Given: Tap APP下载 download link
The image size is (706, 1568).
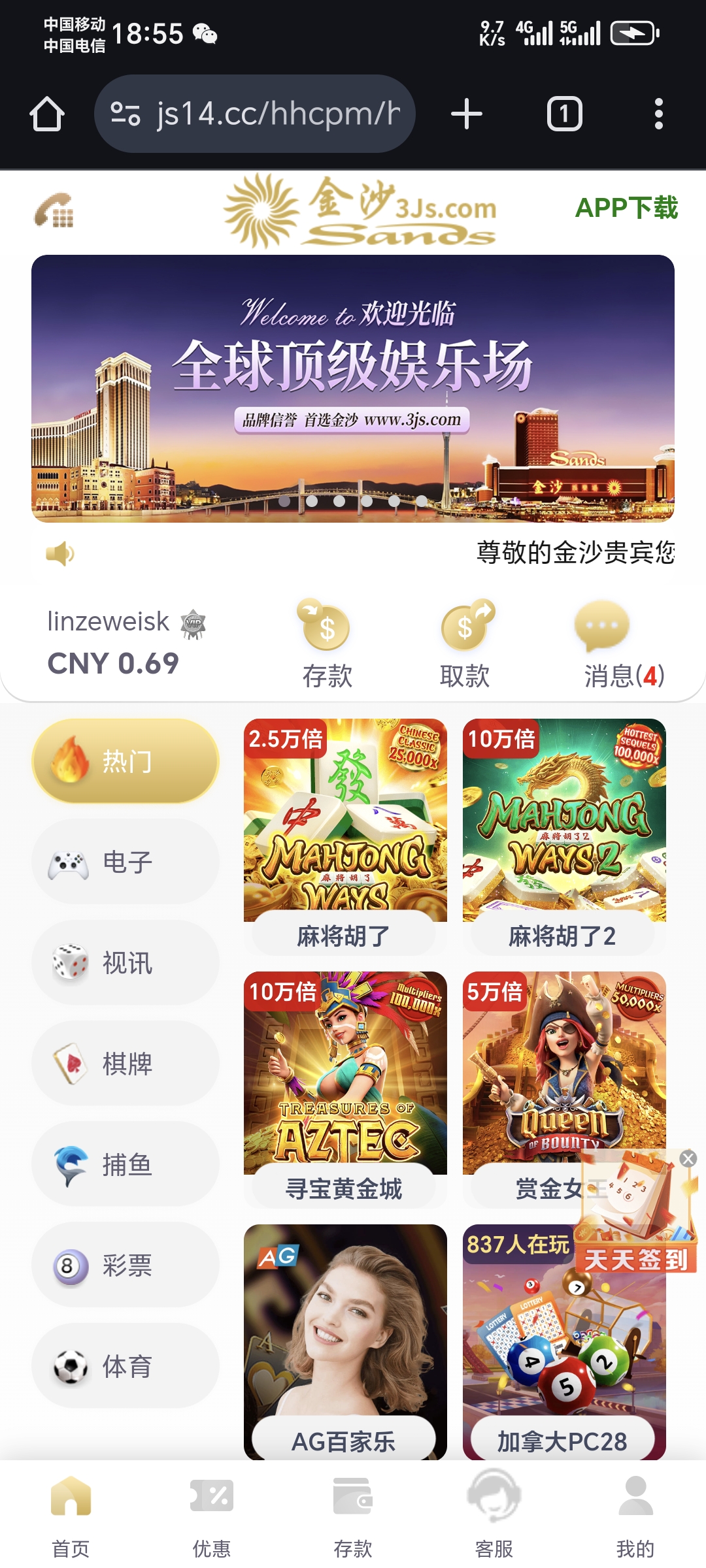Looking at the screenshot, I should [626, 208].
